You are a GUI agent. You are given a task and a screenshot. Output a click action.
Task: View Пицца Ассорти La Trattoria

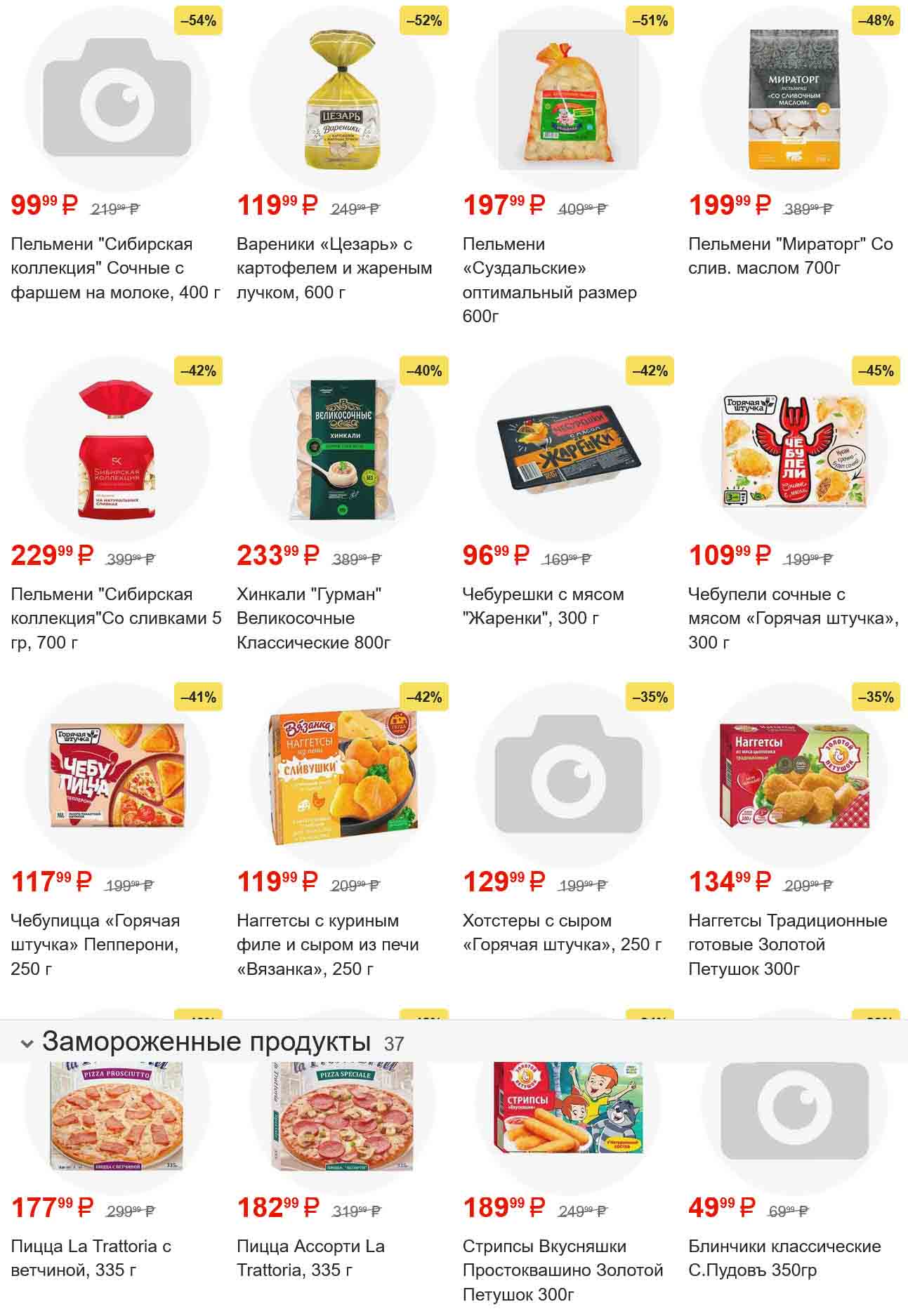[x=310, y=1258]
